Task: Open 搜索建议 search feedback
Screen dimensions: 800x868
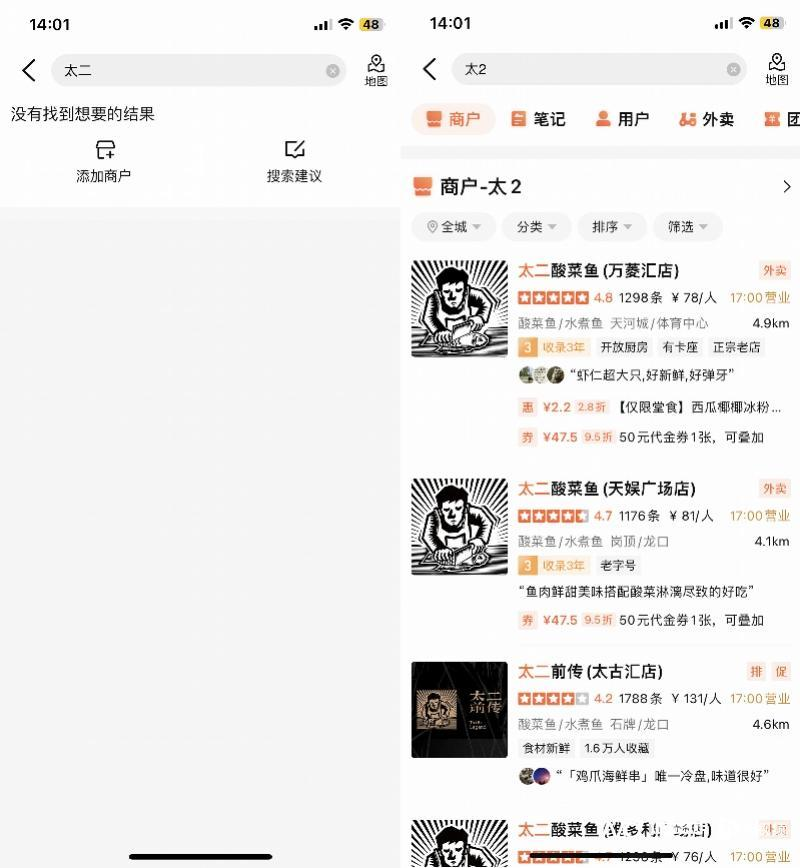Action: [x=294, y=161]
